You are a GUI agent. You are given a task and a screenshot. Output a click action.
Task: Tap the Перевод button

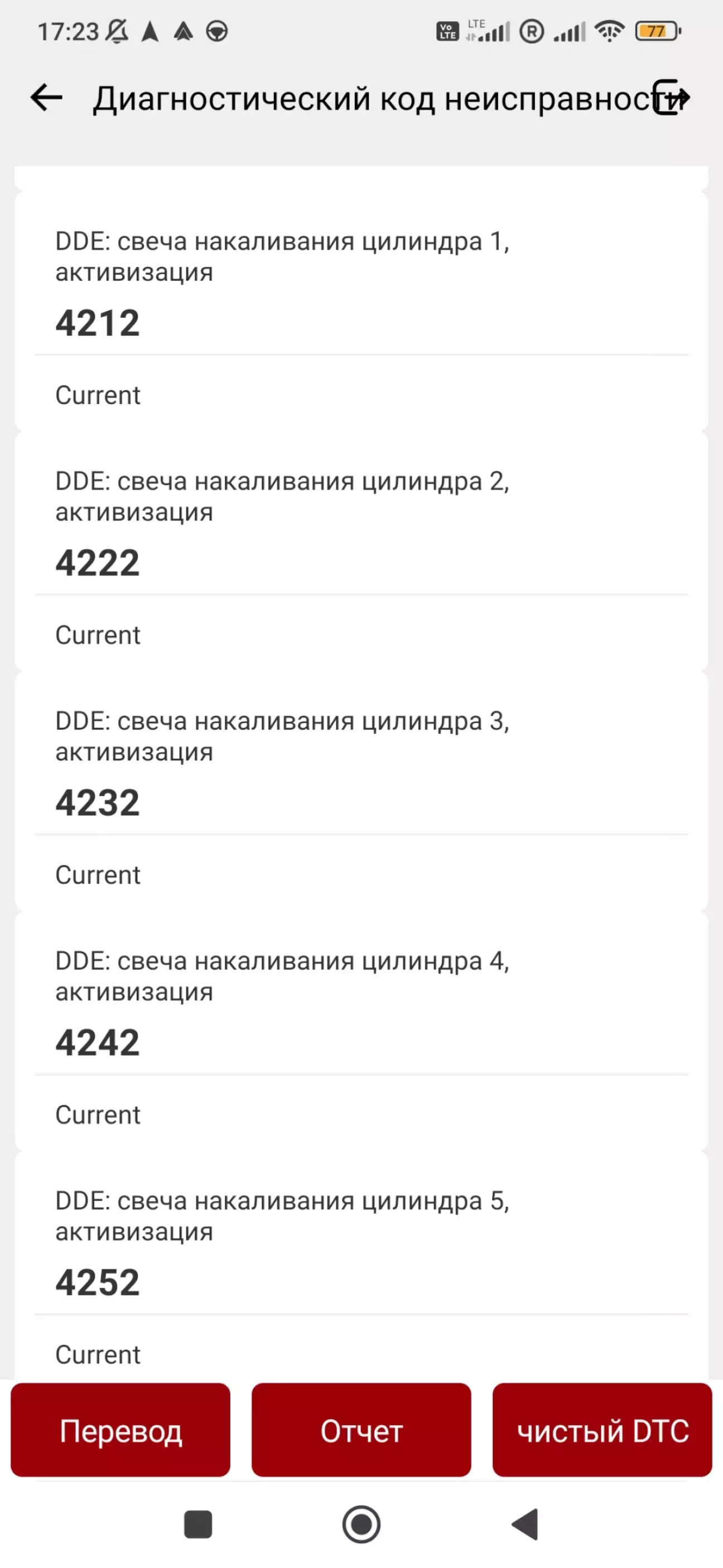coord(120,1430)
